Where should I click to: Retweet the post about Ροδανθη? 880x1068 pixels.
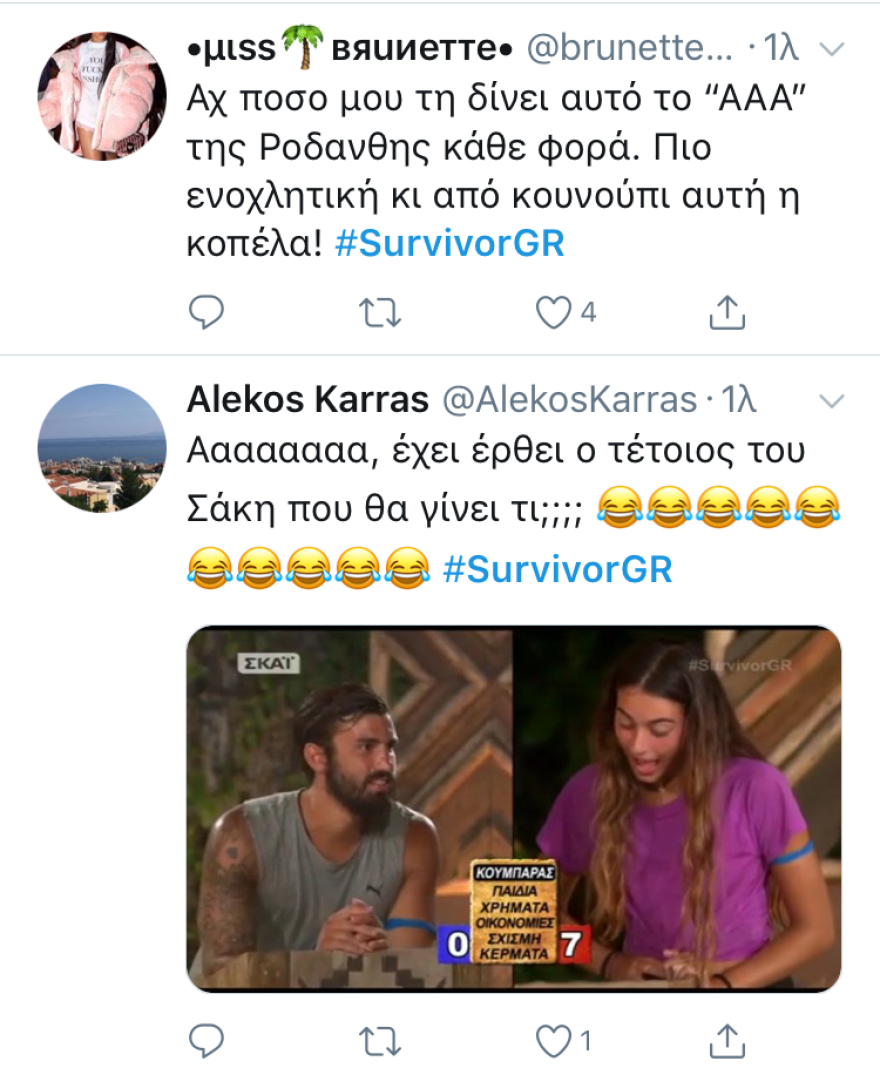(381, 312)
